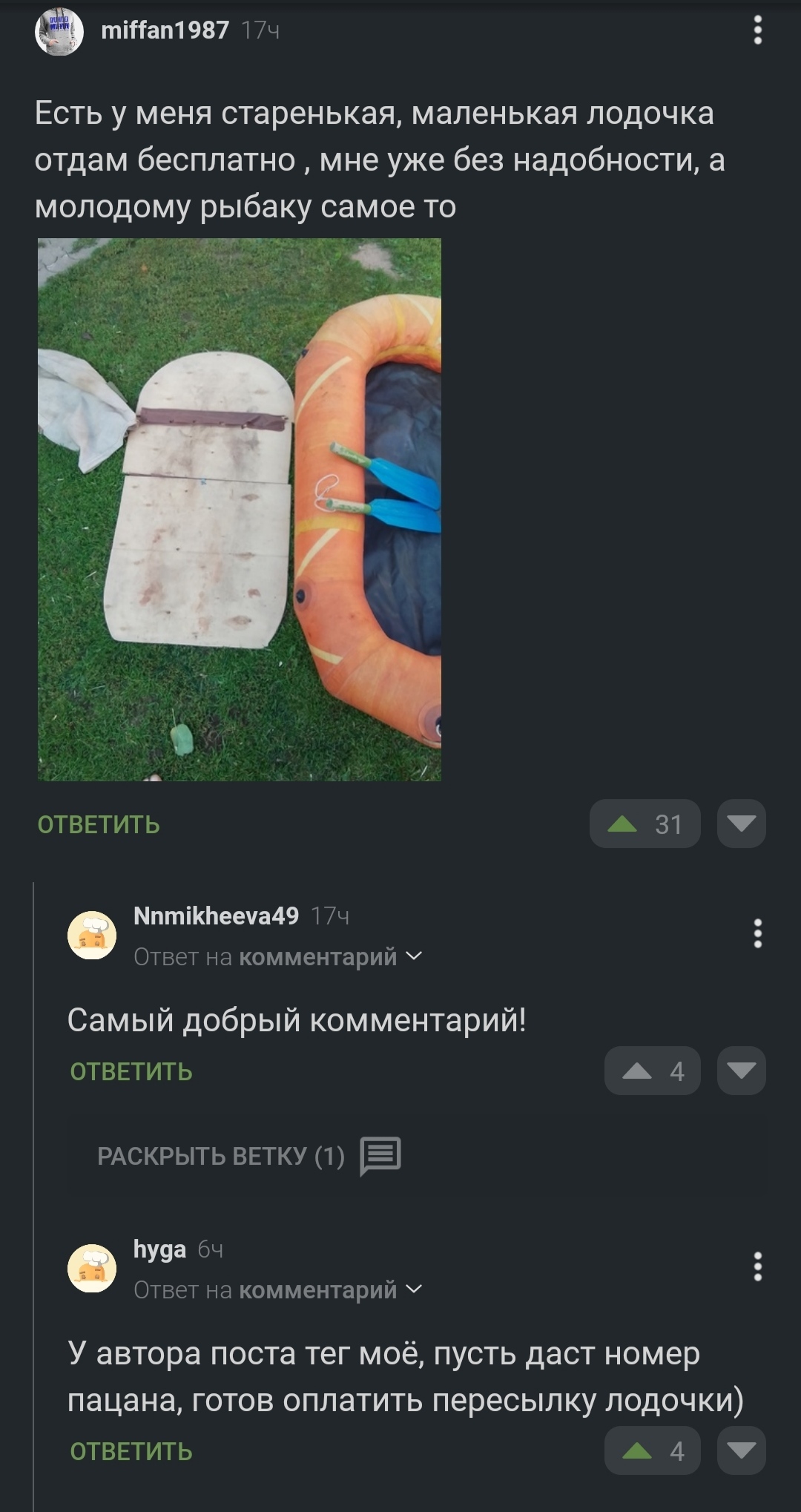Upvote miffan1987's comment with 31 votes
The height and width of the screenshot is (1512, 801).
(x=644, y=824)
